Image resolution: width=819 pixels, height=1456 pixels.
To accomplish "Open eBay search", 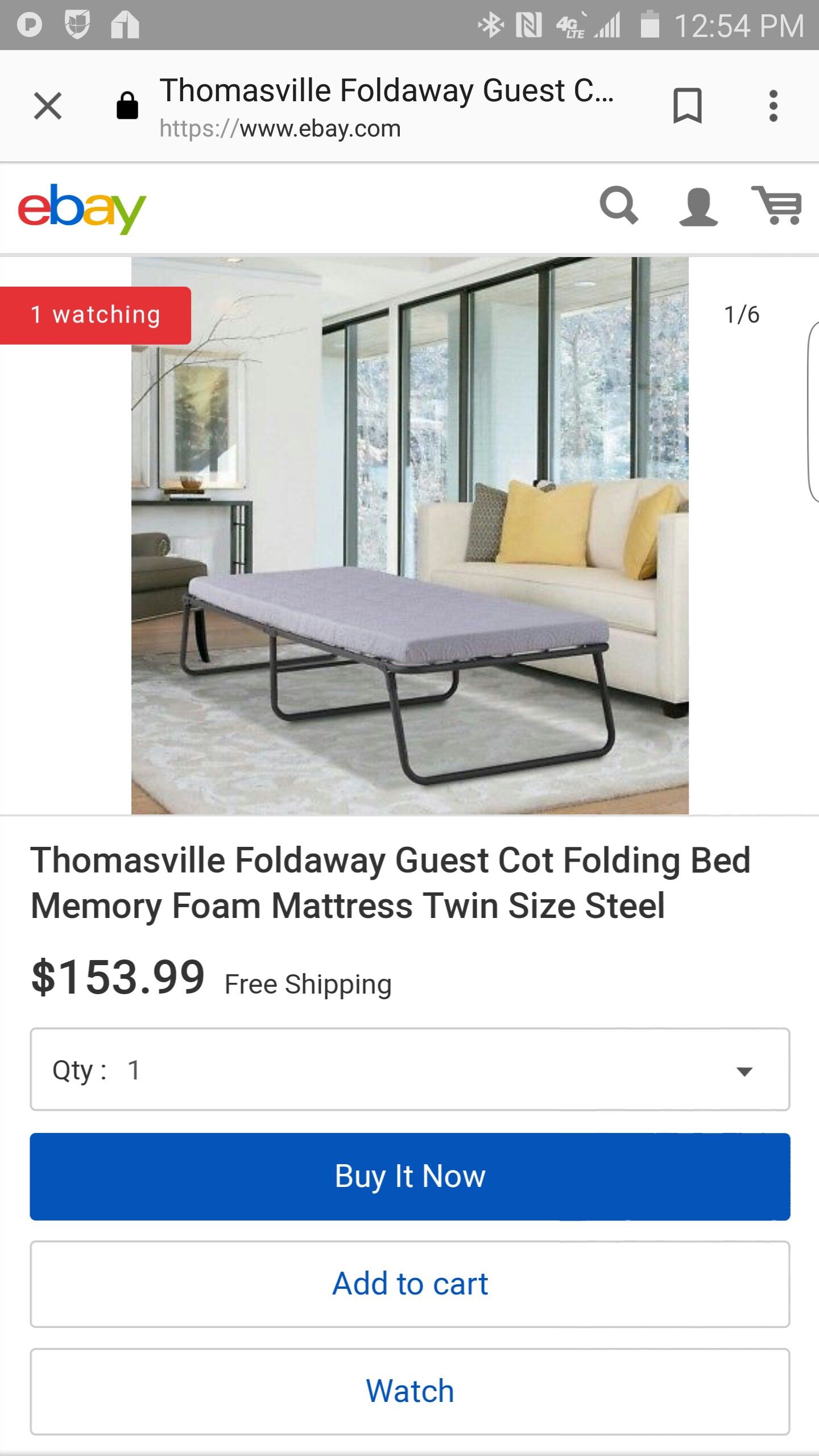I will click(619, 205).
